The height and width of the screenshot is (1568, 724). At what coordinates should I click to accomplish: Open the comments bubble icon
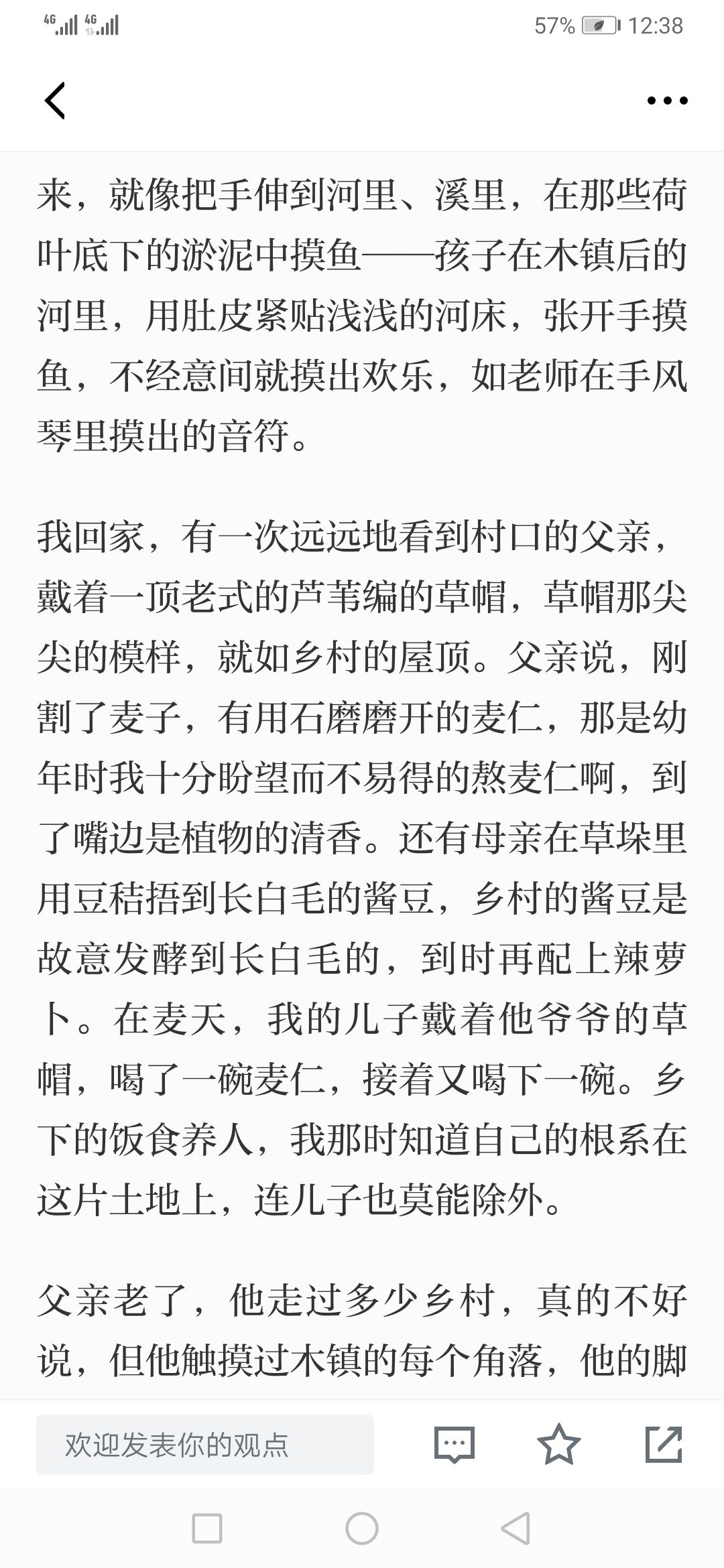pos(455,1444)
